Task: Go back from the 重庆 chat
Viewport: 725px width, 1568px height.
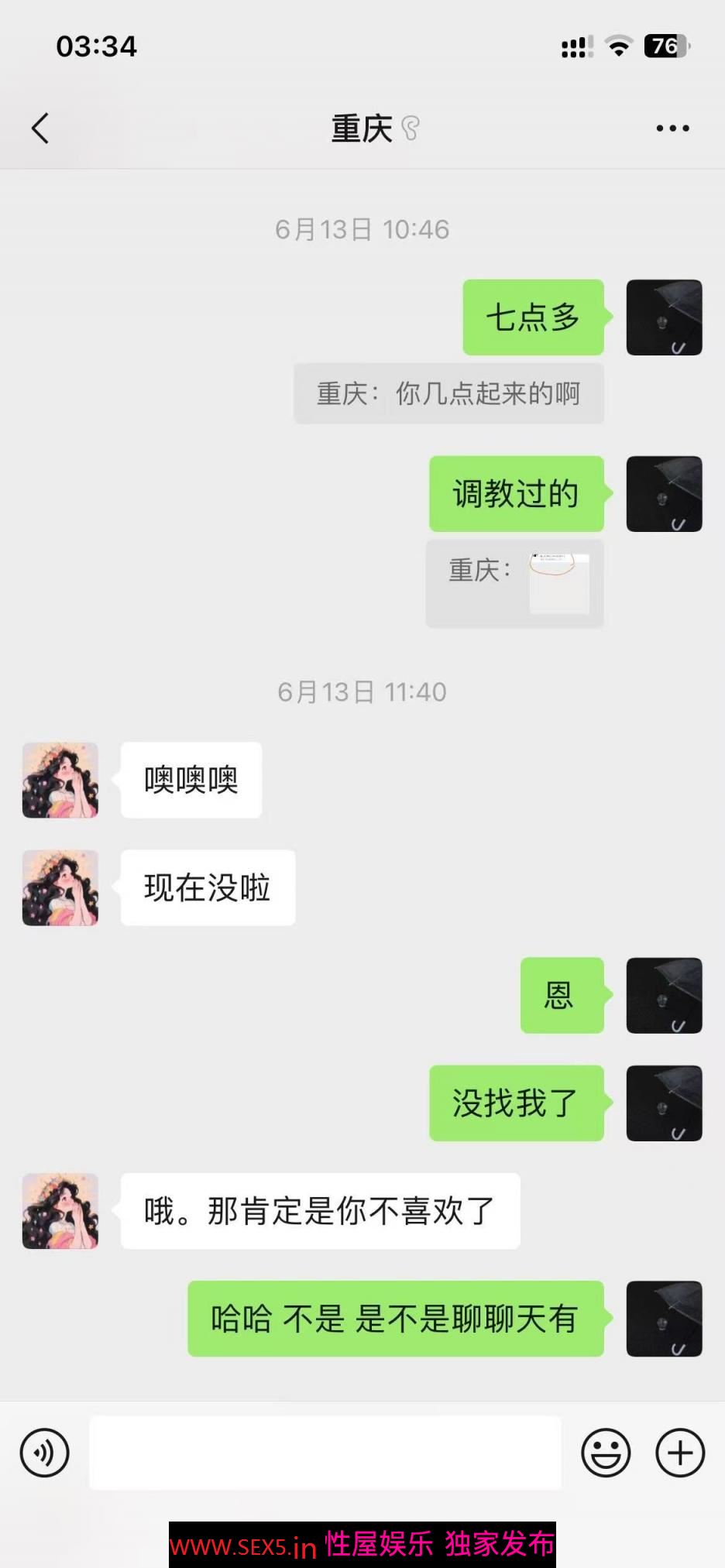Action: pos(40,129)
